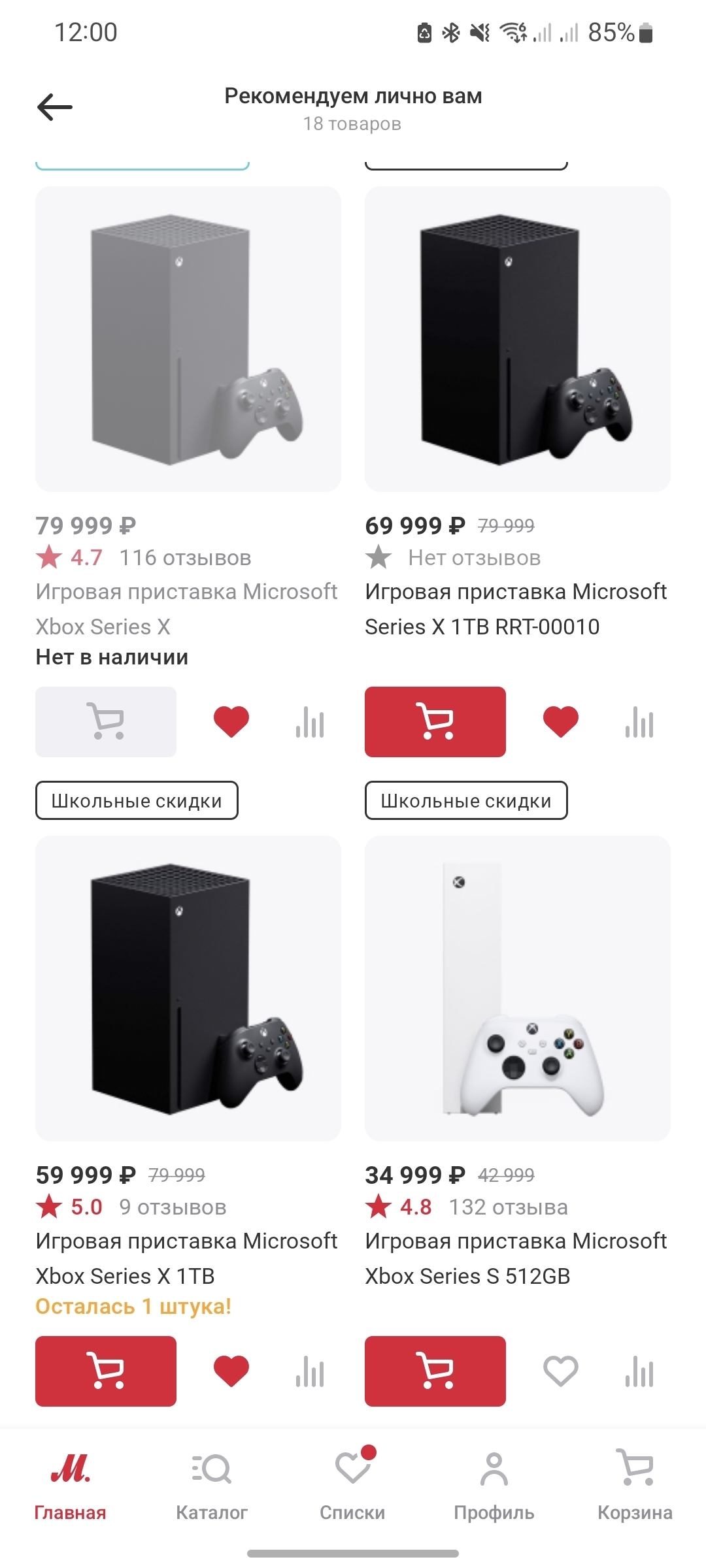The height and width of the screenshot is (1568, 706).
Task: Open the Списки tab
Action: (x=352, y=1484)
